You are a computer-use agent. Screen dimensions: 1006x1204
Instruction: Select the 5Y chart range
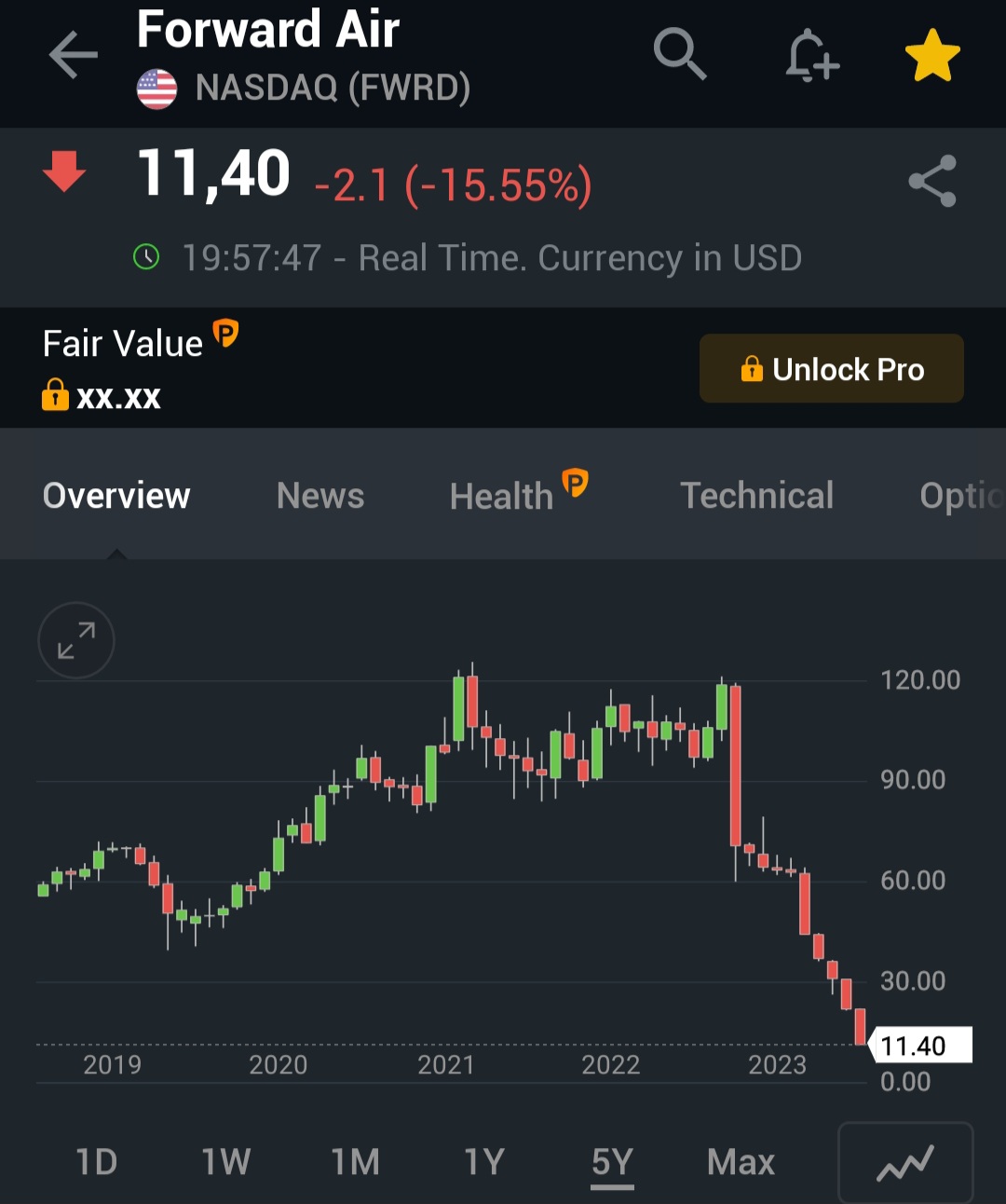[x=612, y=1162]
